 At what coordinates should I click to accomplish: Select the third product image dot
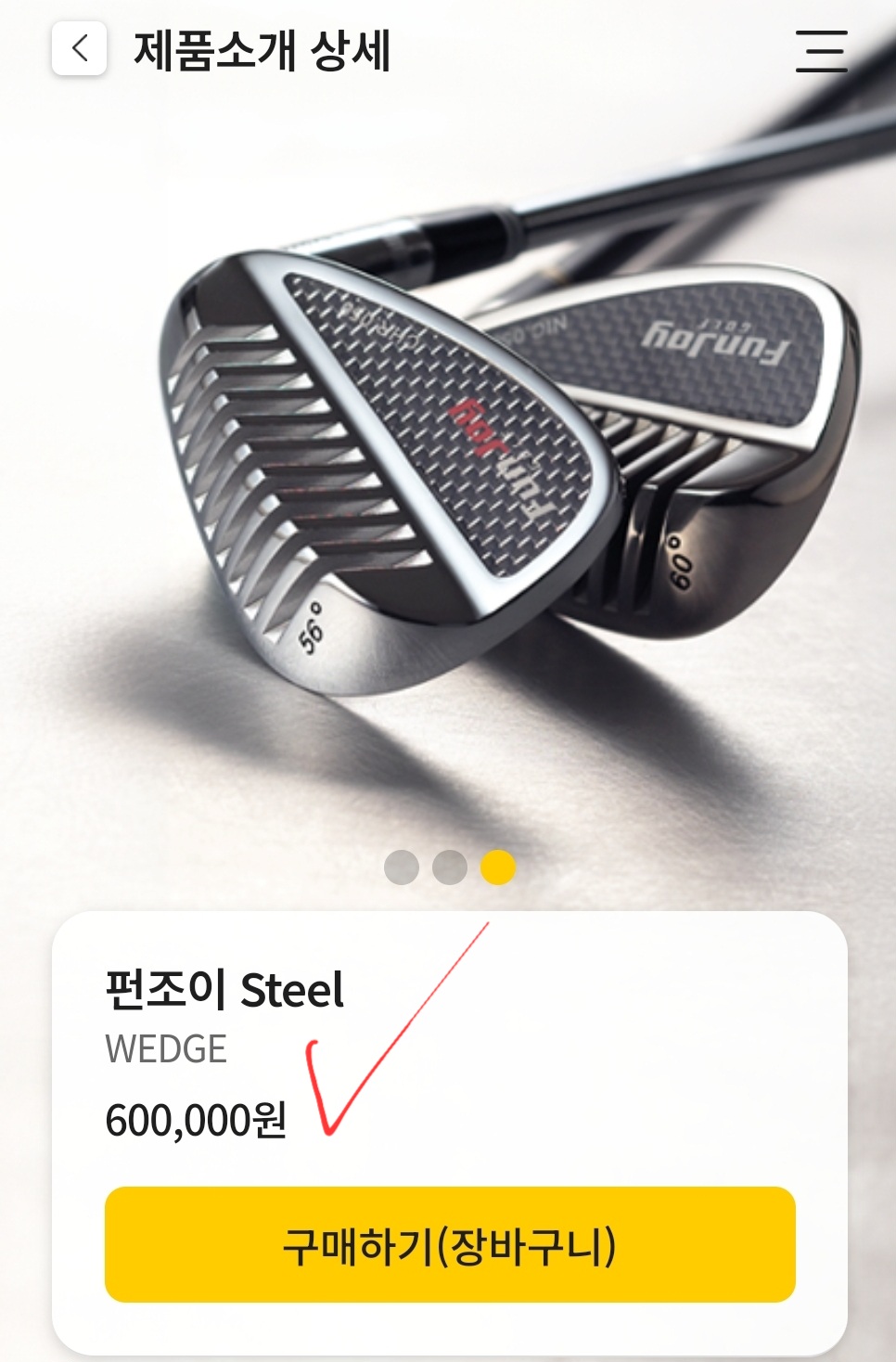pyautogui.click(x=498, y=867)
